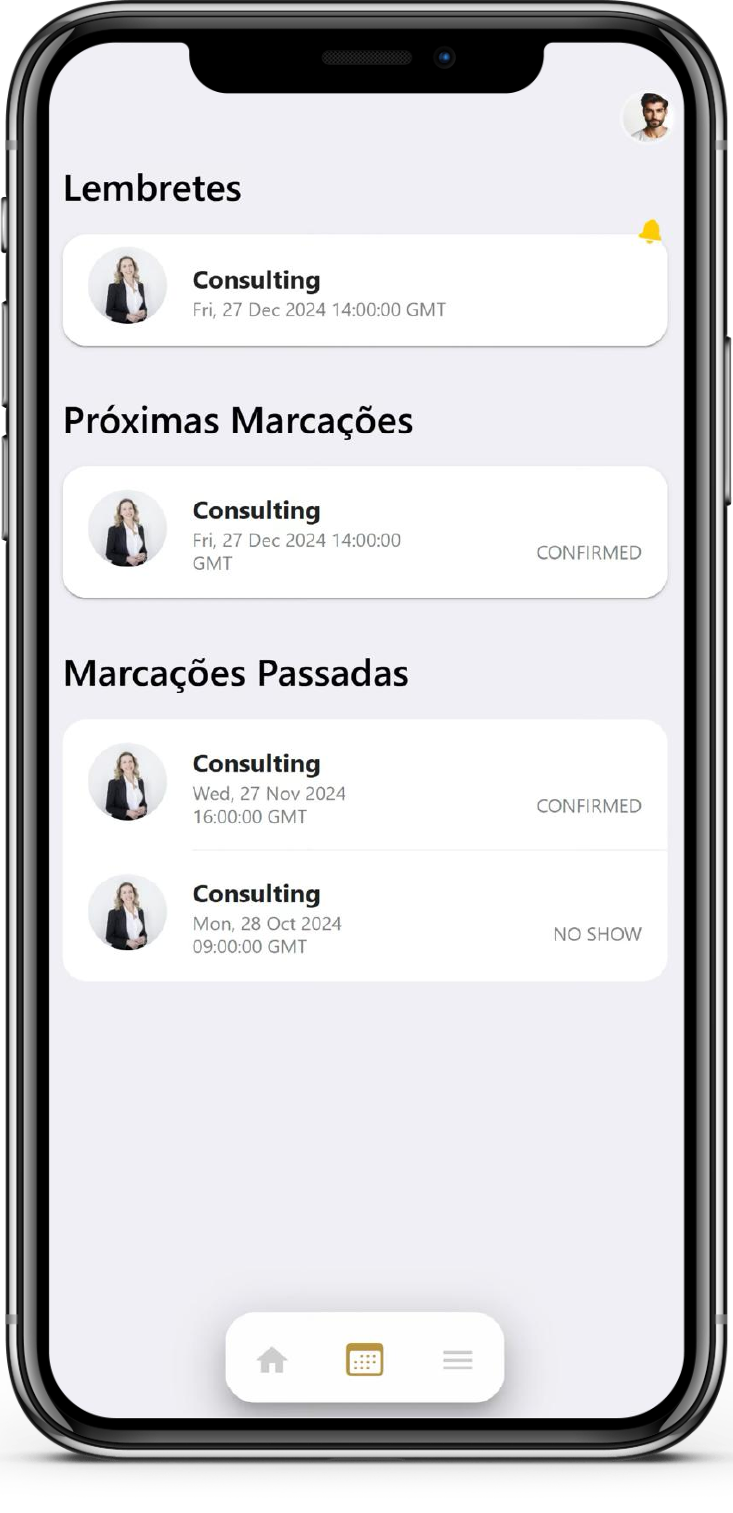This screenshot has width=733, height=1513.
Task: Open the Consulting reminder under Lembretes
Action: [364, 291]
